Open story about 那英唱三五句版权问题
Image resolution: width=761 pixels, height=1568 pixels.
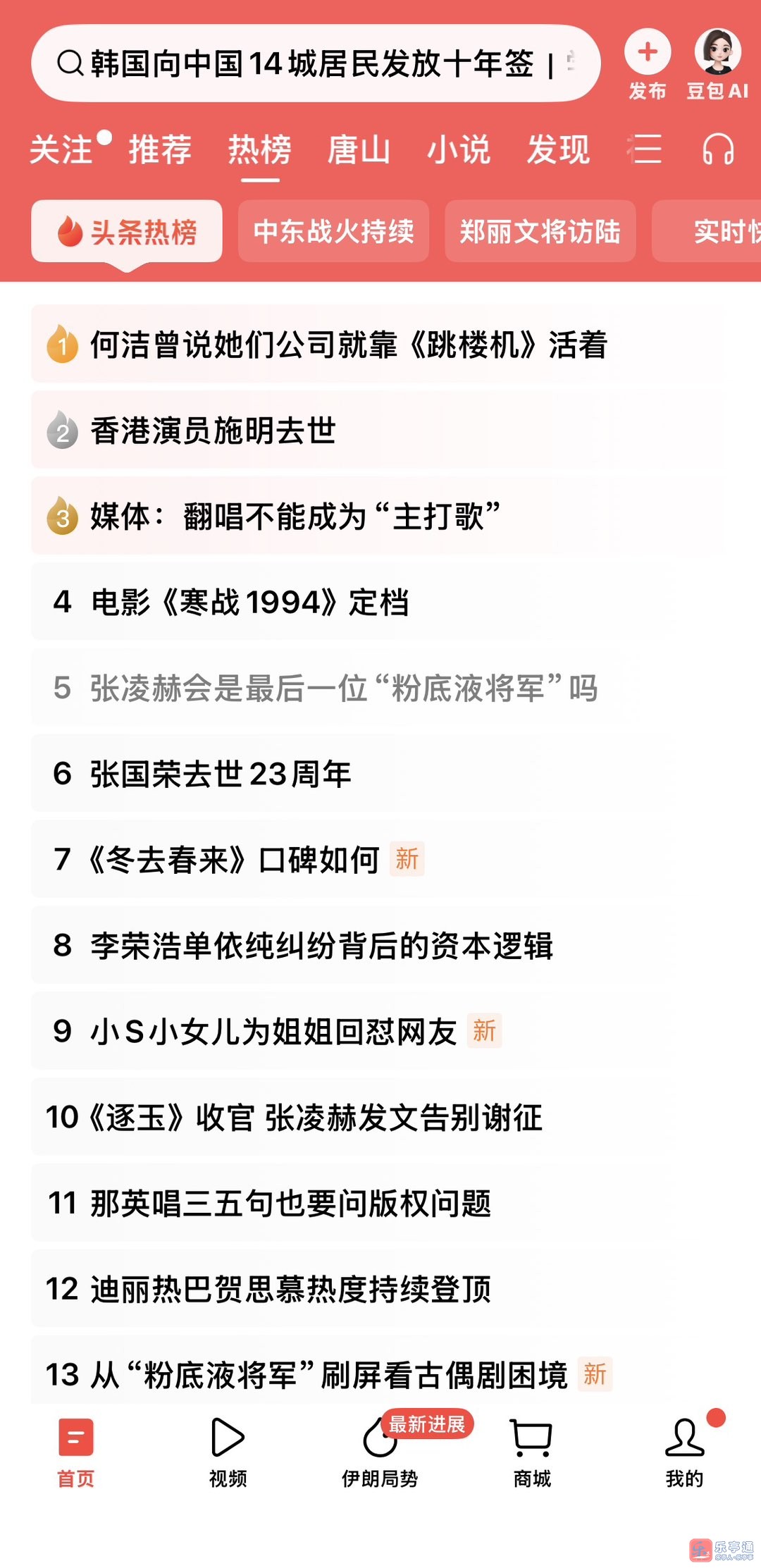(x=290, y=1203)
